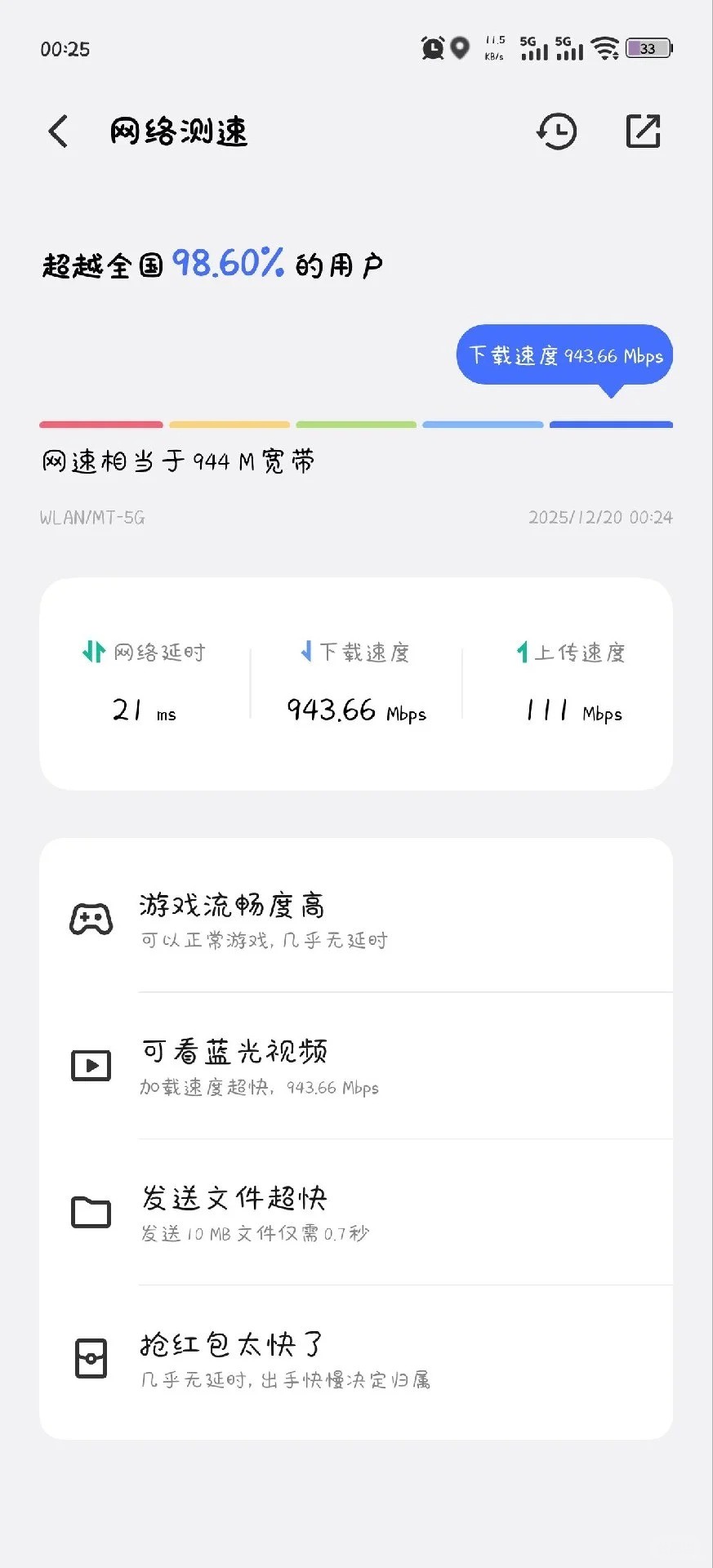Click the 98.60% percentage text
Image resolution: width=713 pixels, height=1568 pixels.
coord(225,263)
